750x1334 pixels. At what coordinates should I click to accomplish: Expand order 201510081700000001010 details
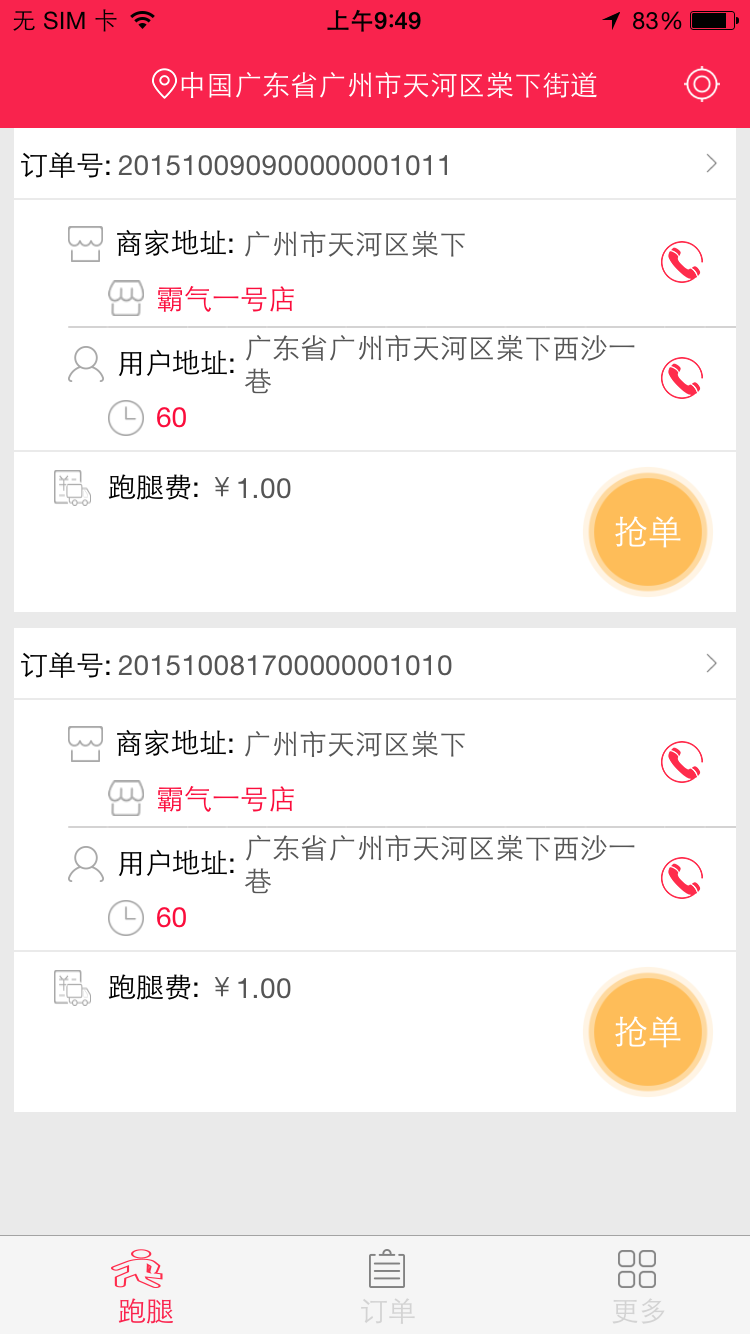click(x=711, y=663)
